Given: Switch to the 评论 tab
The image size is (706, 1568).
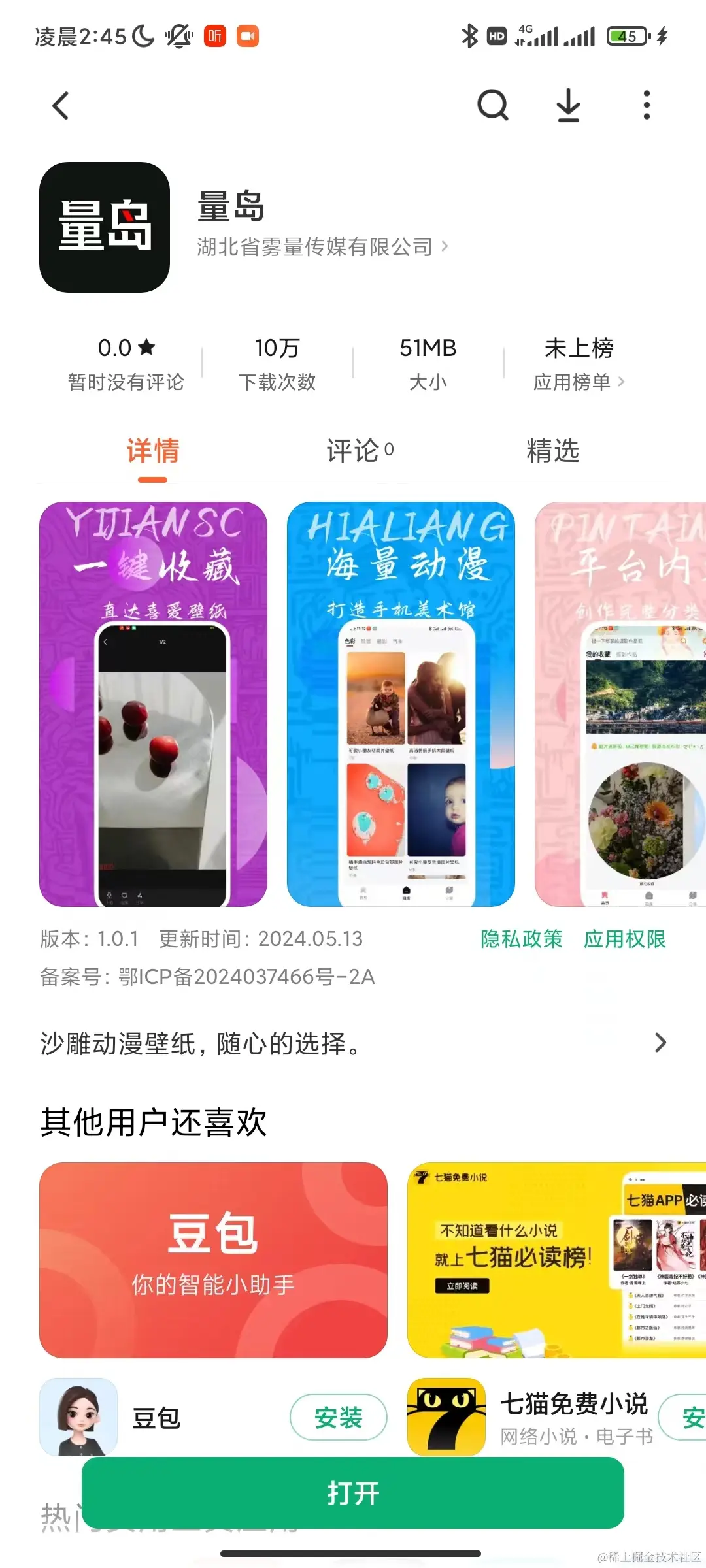Looking at the screenshot, I should coord(360,451).
